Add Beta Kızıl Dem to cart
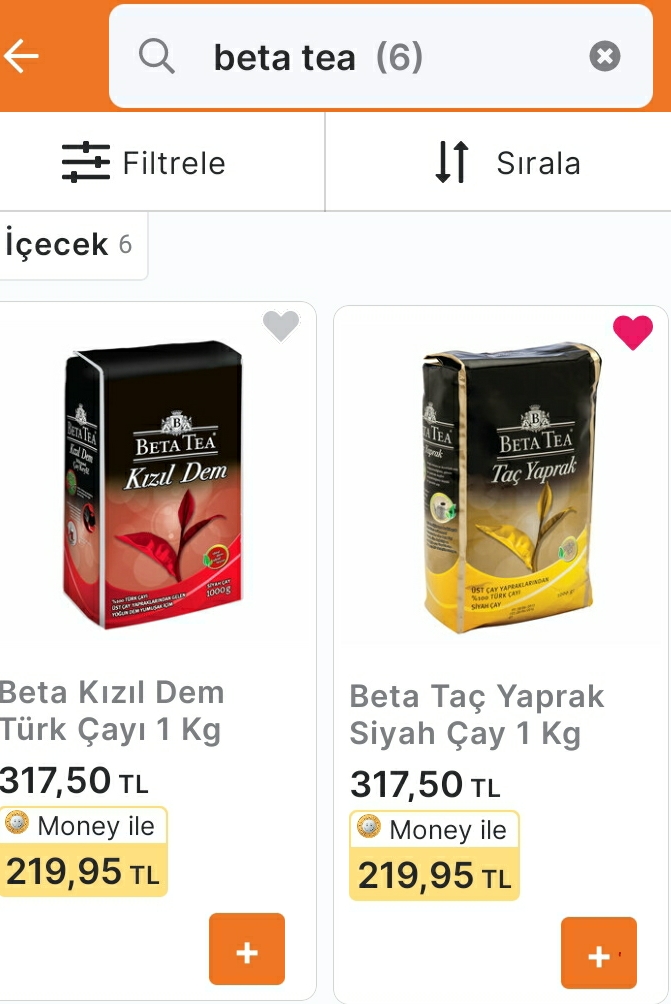671x1004 pixels. tap(247, 950)
